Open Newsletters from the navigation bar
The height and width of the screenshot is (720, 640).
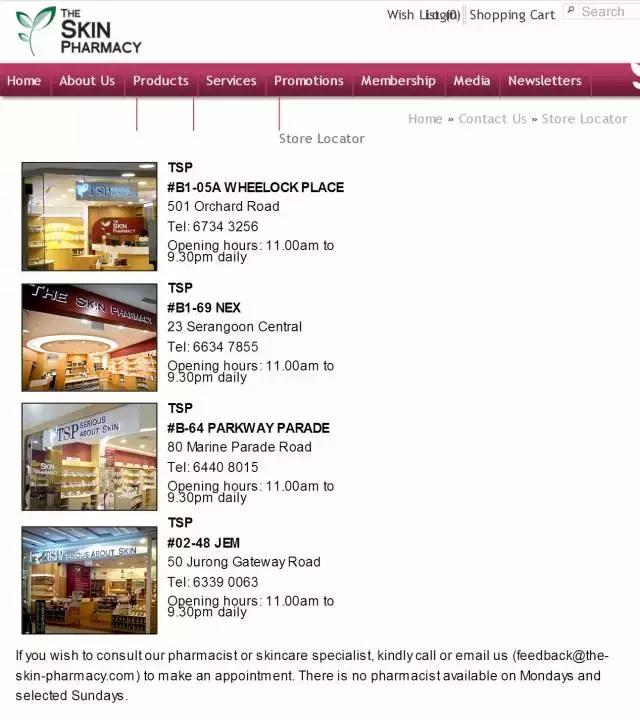[544, 81]
